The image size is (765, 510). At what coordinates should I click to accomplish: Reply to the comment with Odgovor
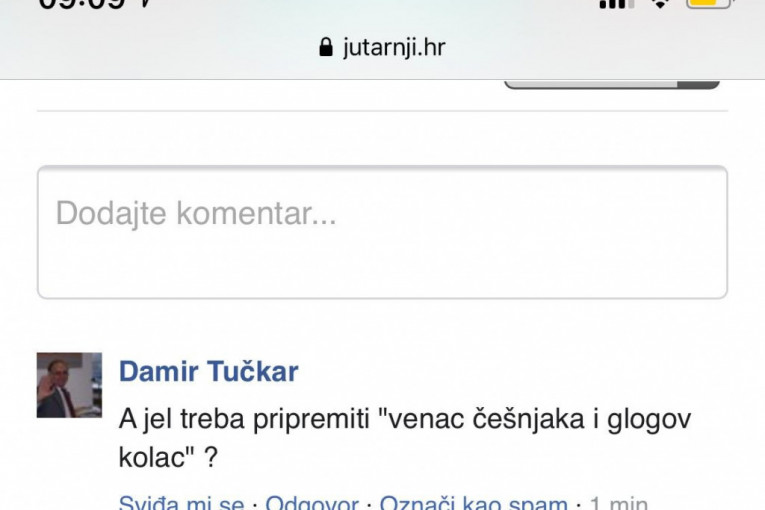click(x=311, y=503)
